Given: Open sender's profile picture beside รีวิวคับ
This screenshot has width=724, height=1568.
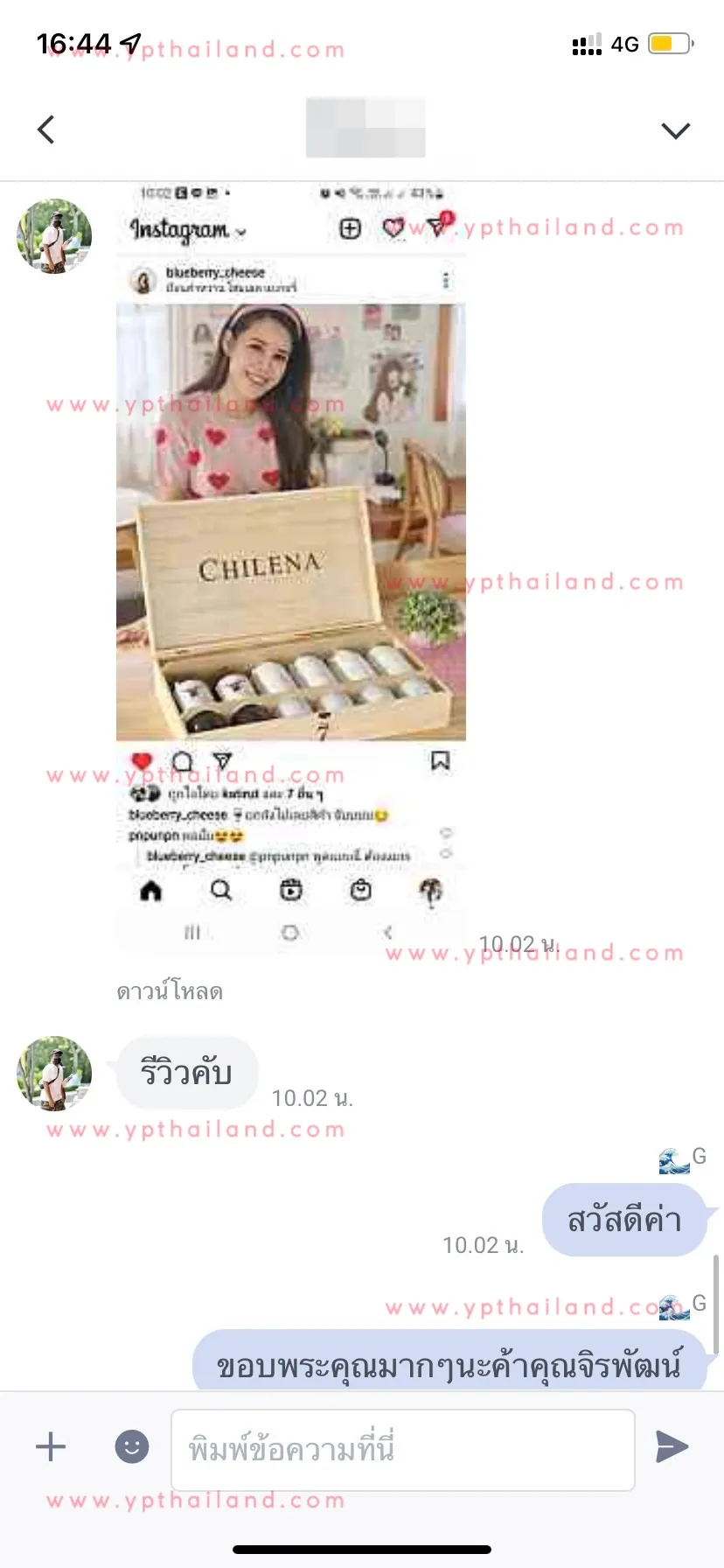Looking at the screenshot, I should pyautogui.click(x=54, y=1074).
